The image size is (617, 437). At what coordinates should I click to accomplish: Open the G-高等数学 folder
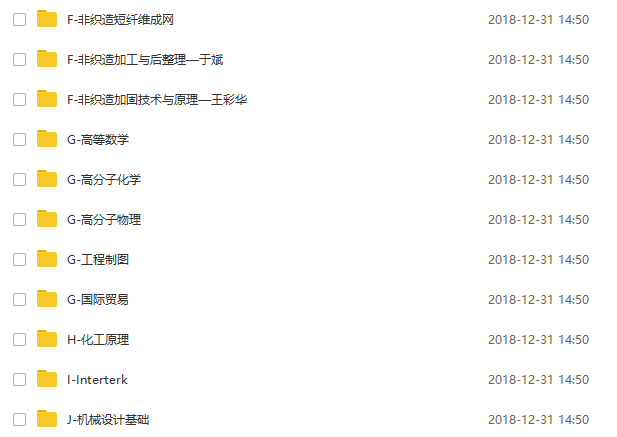coord(98,139)
